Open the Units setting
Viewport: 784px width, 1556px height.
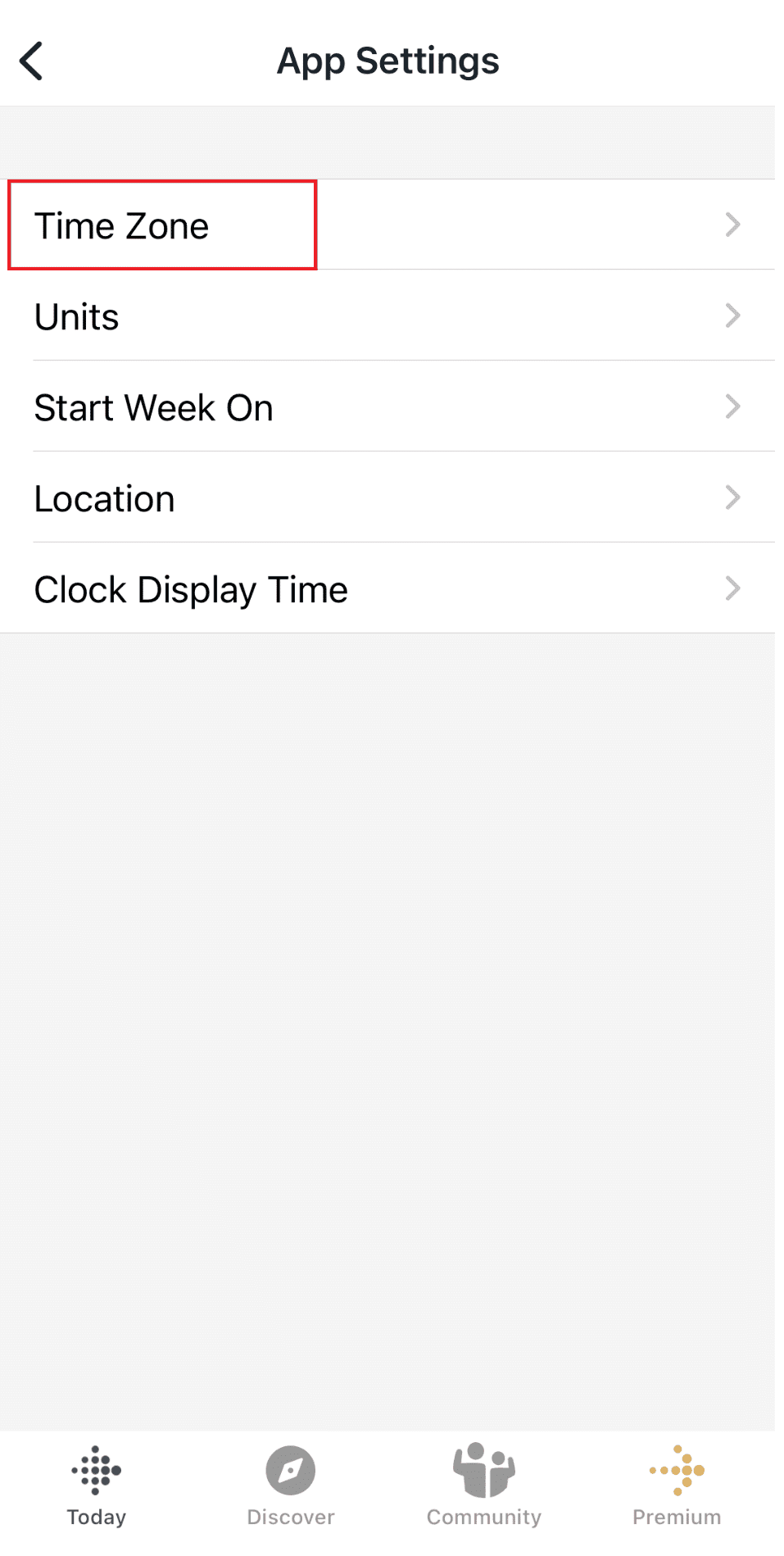coord(387,316)
